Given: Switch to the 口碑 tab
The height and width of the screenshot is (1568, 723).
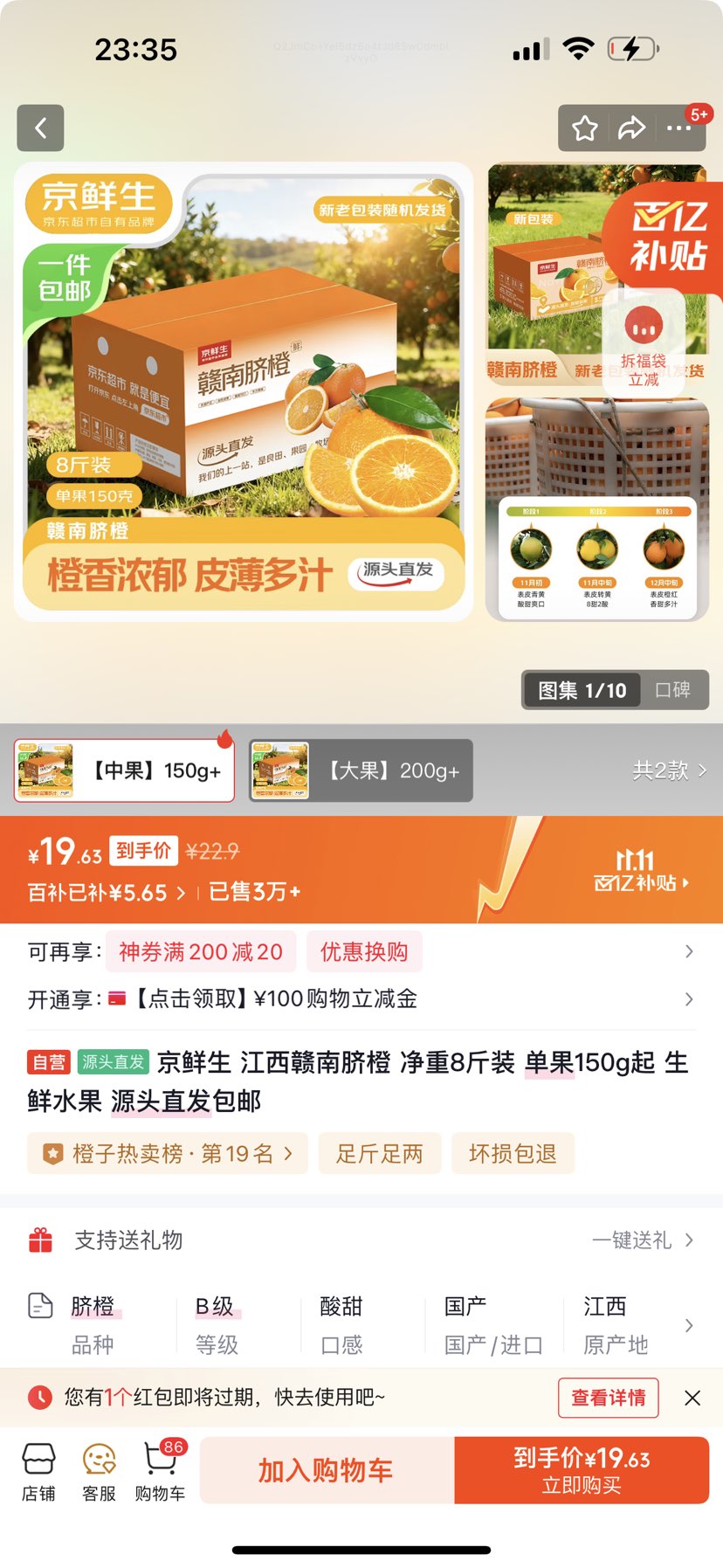Looking at the screenshot, I should pos(673,689).
